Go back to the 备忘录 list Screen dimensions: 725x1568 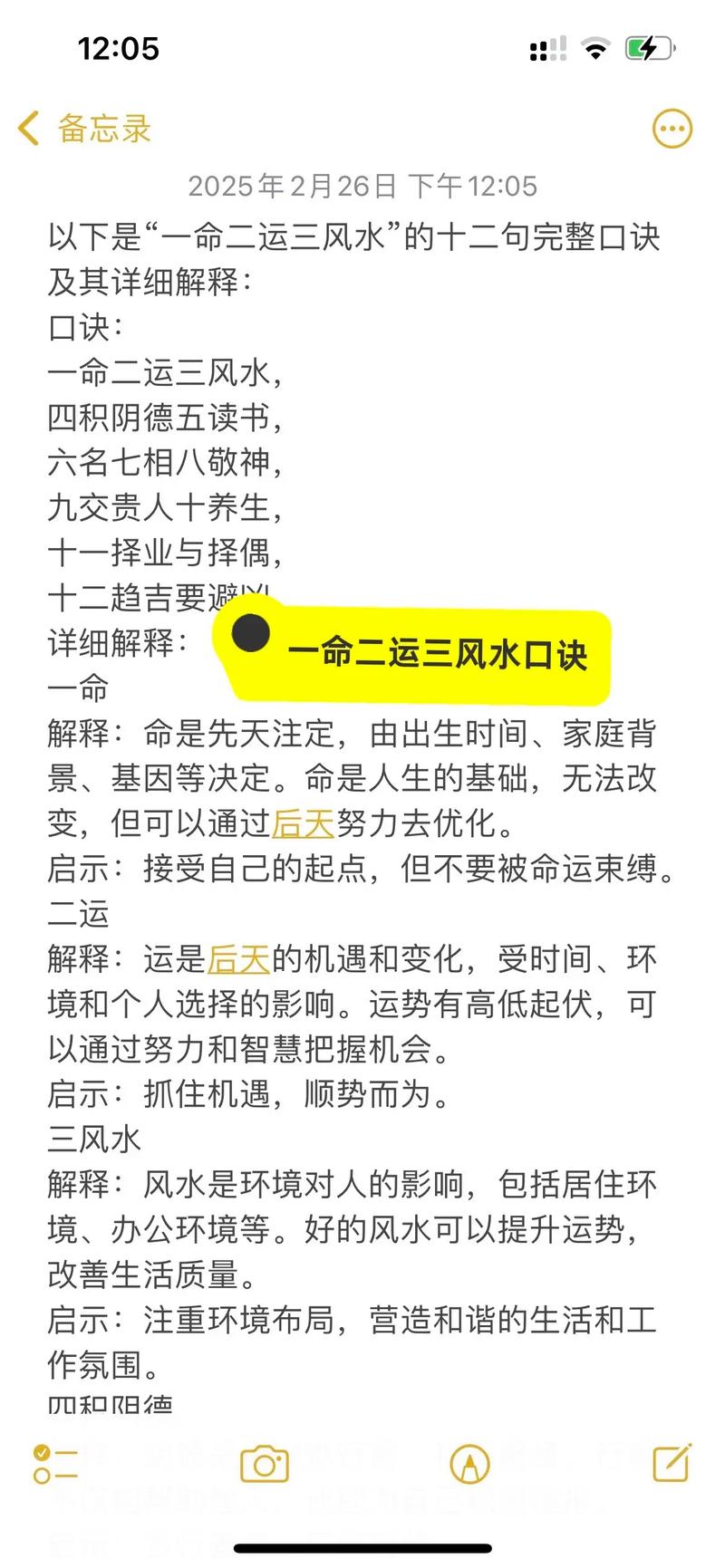84,129
